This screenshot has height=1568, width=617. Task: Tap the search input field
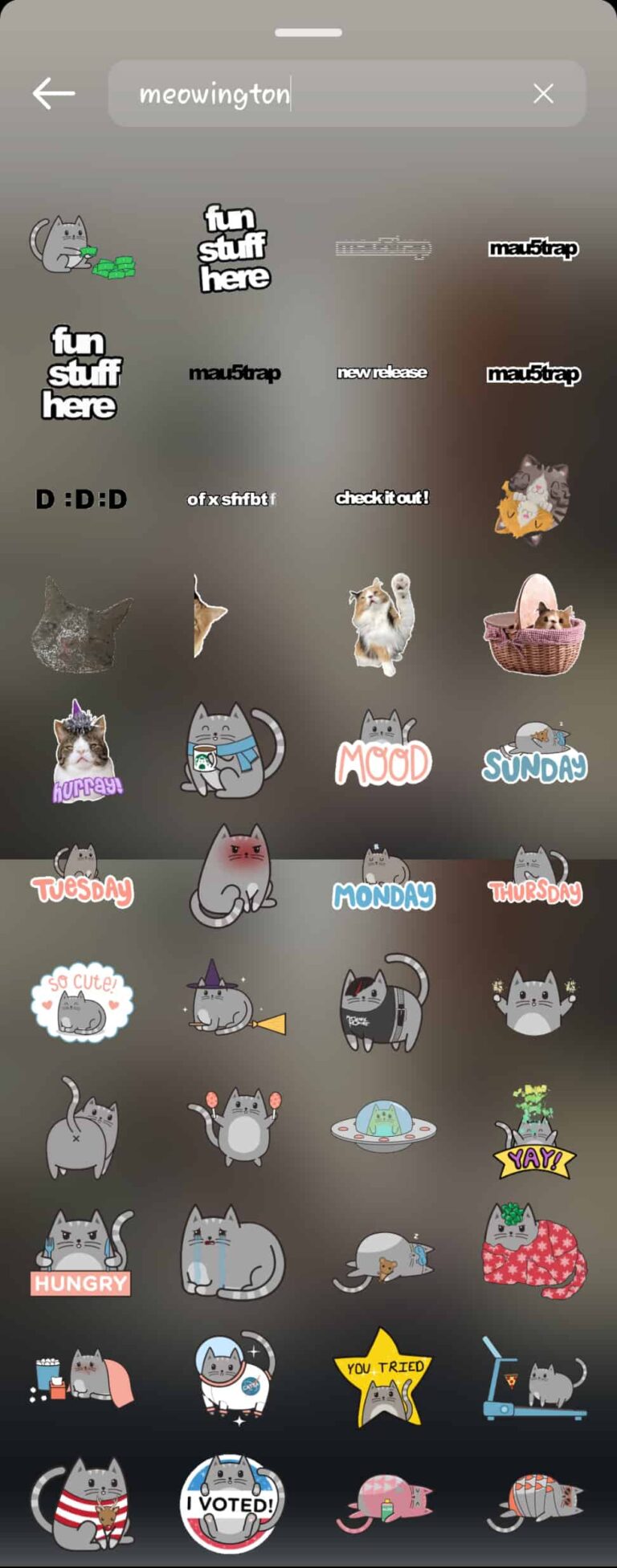click(x=345, y=93)
